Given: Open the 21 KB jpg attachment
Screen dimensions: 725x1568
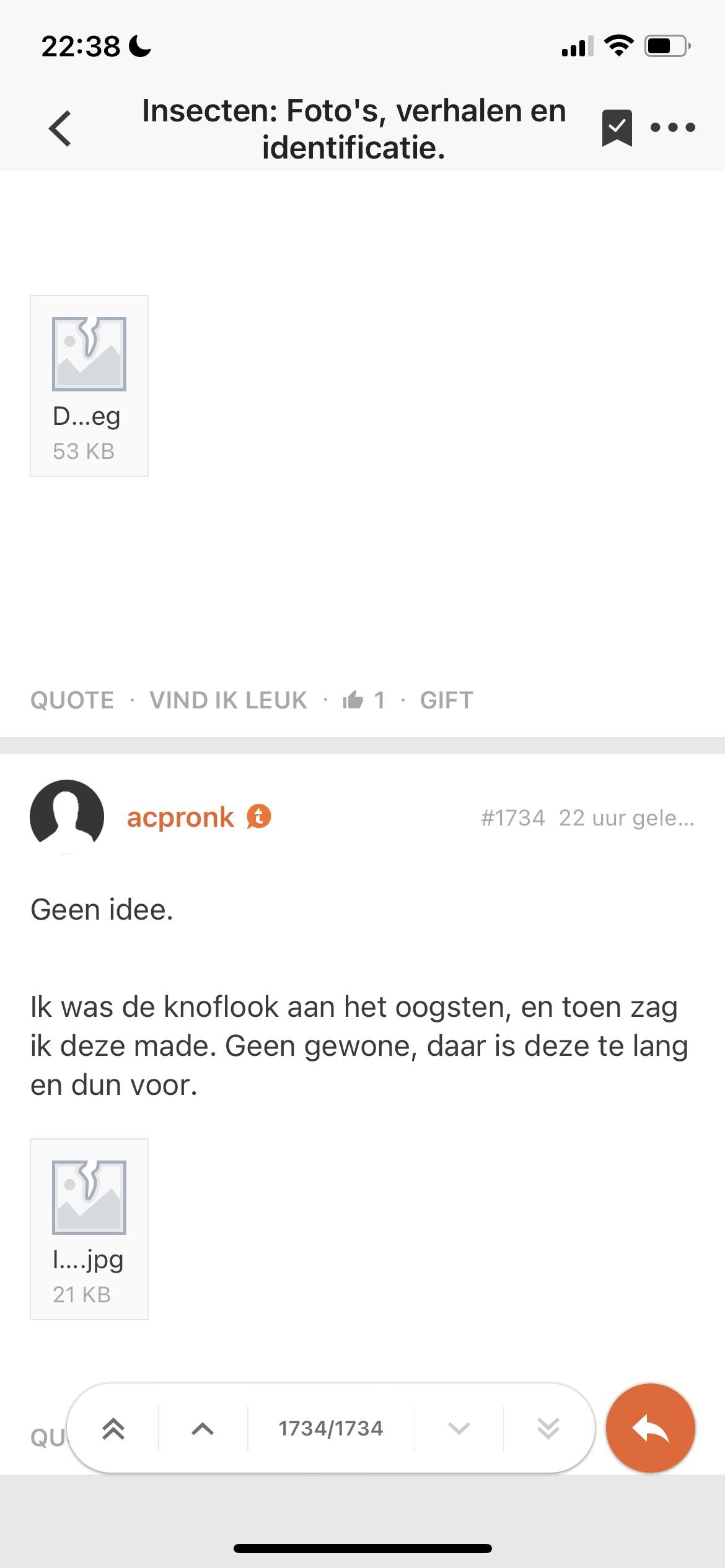Looking at the screenshot, I should (x=89, y=1229).
